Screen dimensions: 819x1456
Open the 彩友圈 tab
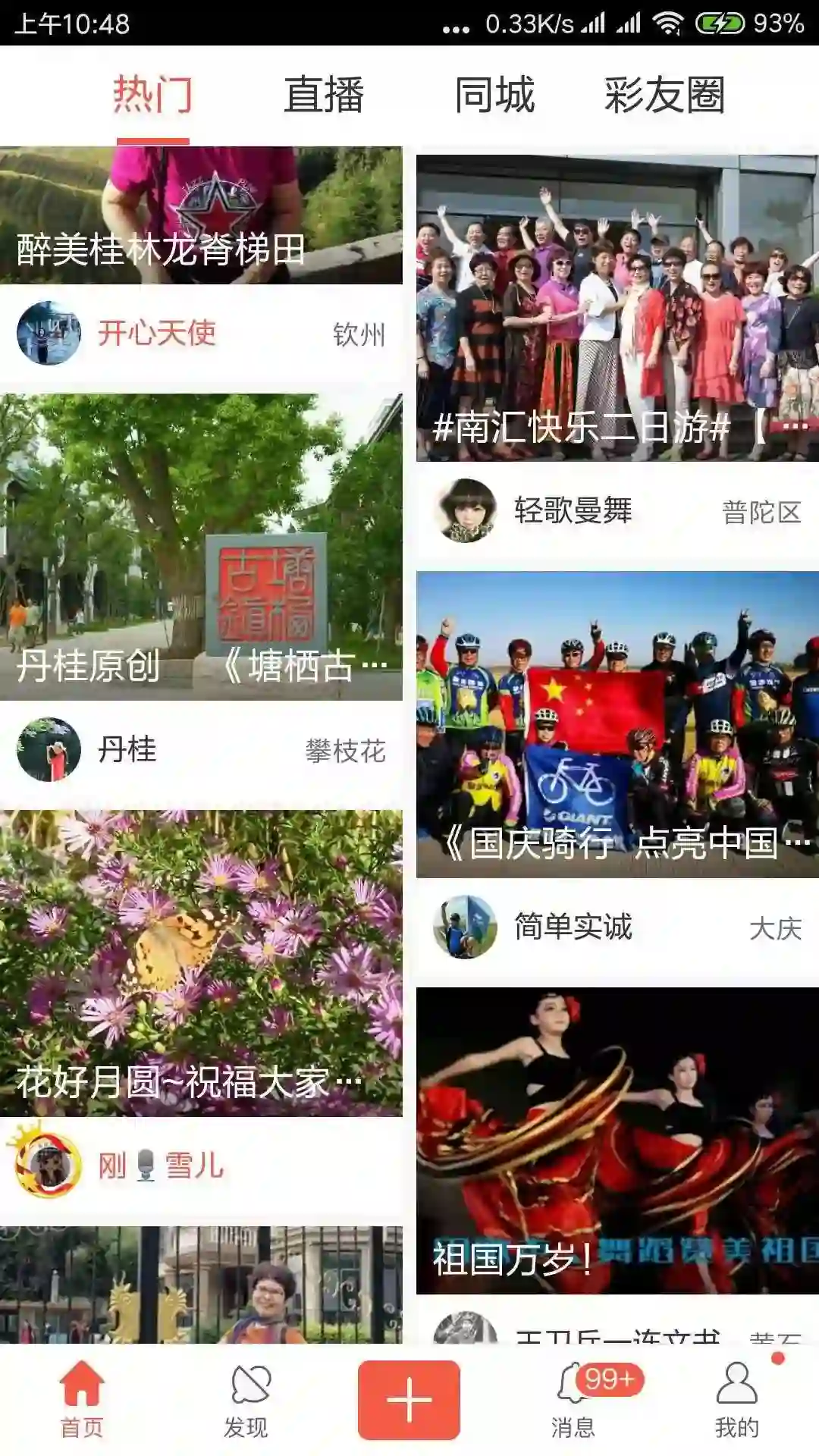664,96
